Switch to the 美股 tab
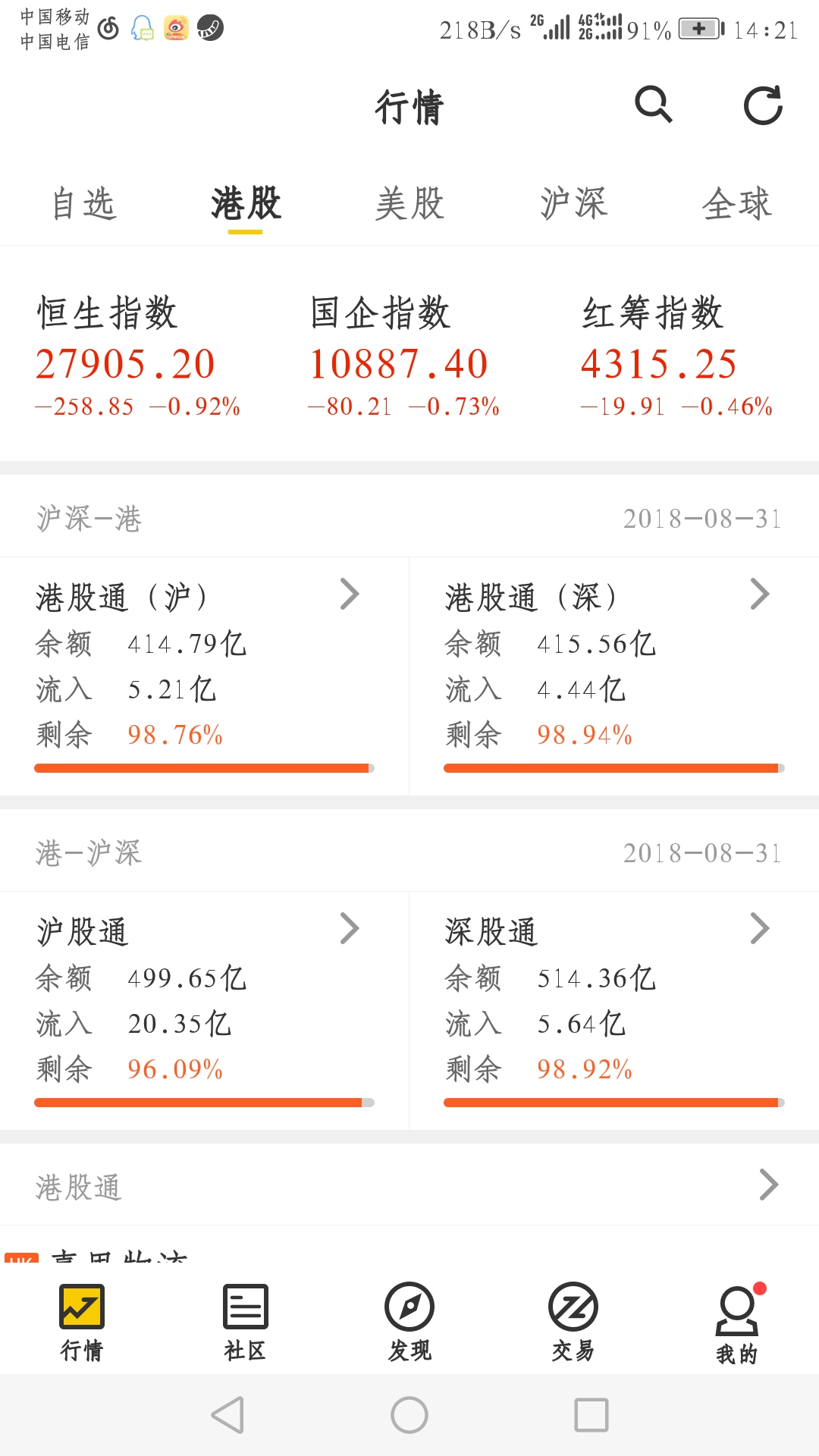This screenshot has width=819, height=1456. (409, 204)
